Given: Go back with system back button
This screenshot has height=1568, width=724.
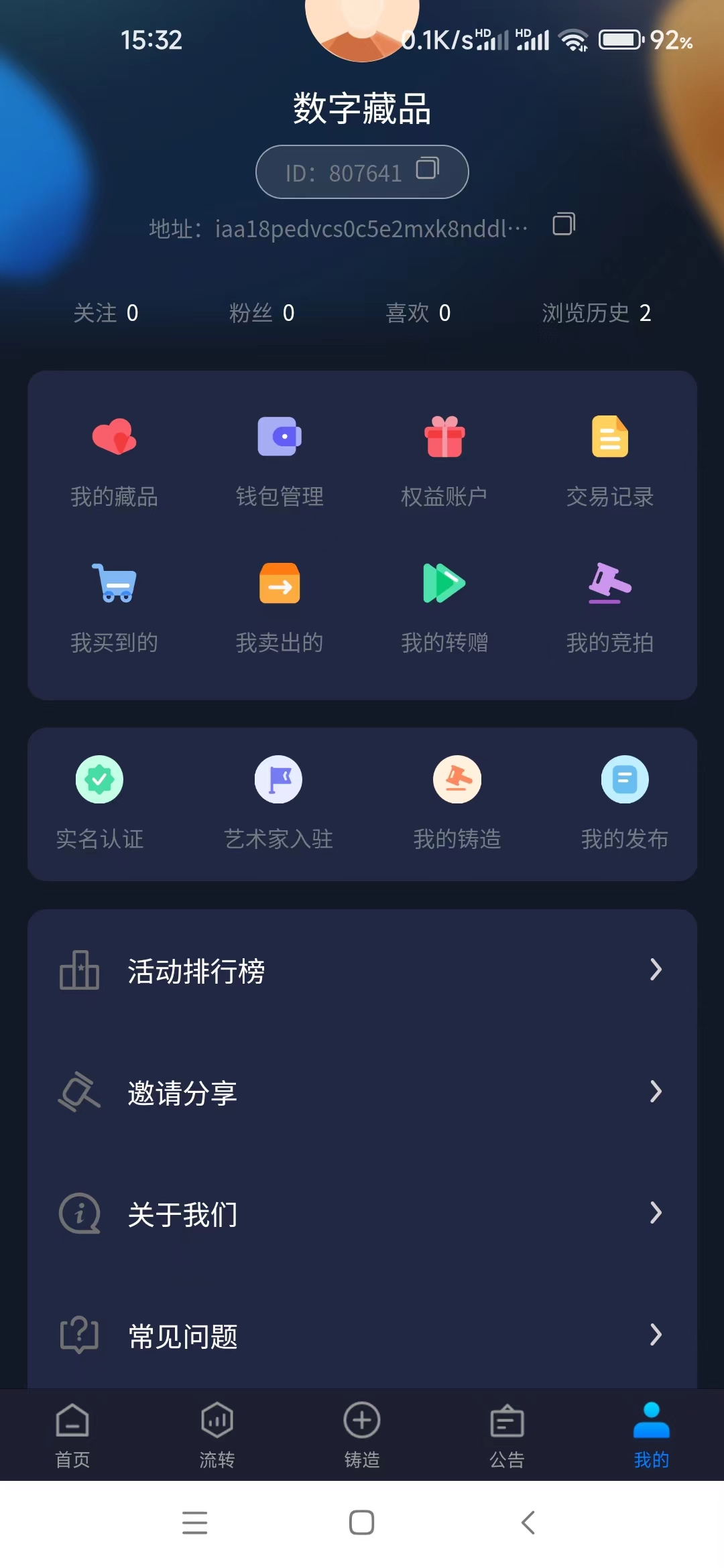Looking at the screenshot, I should (528, 1522).
